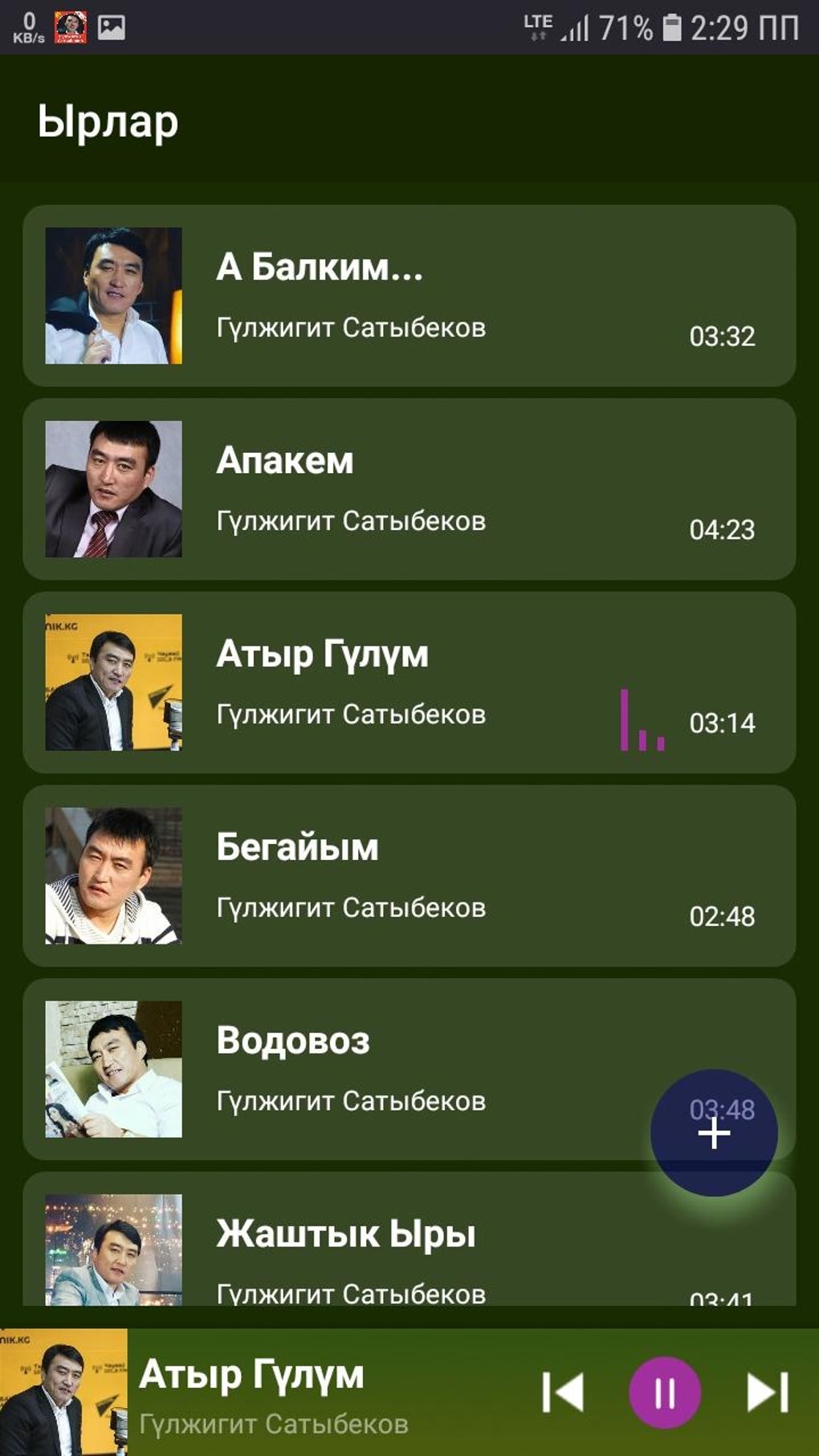Image resolution: width=819 pixels, height=1456 pixels.
Task: Play the song Бегайым
Action: tap(409, 875)
